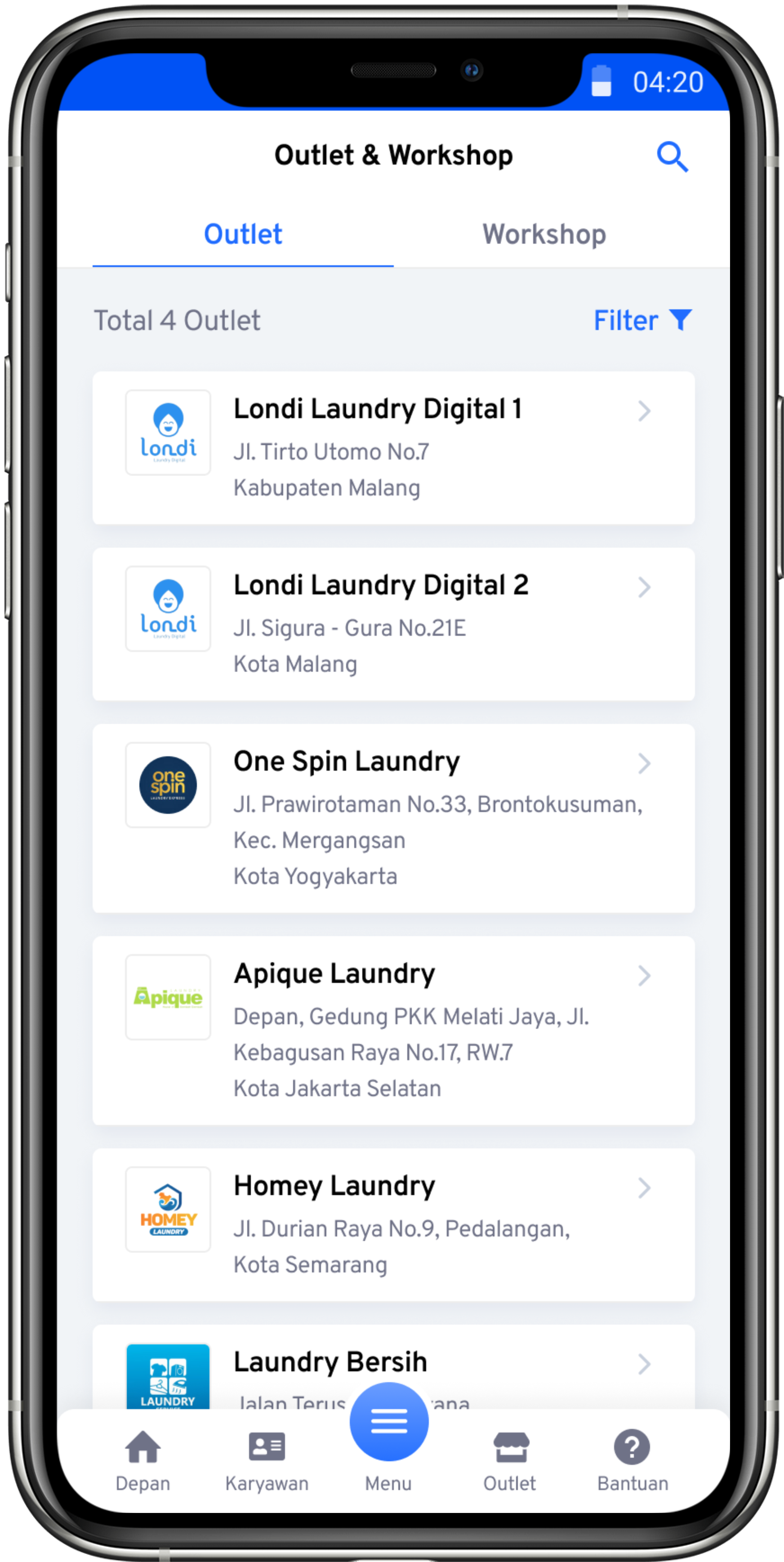
Task: Open the search icon
Action: (x=672, y=157)
